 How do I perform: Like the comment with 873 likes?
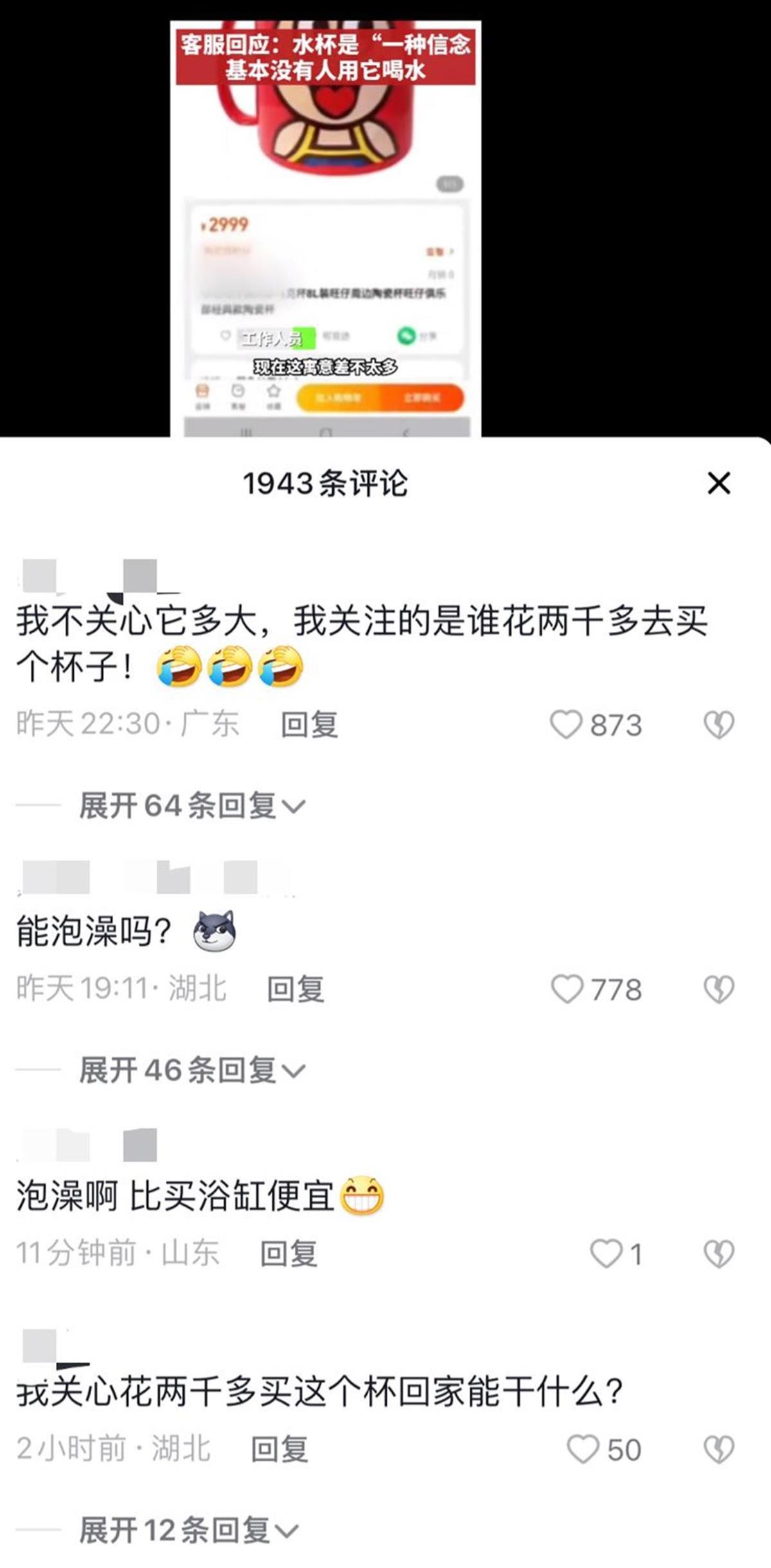(x=566, y=725)
